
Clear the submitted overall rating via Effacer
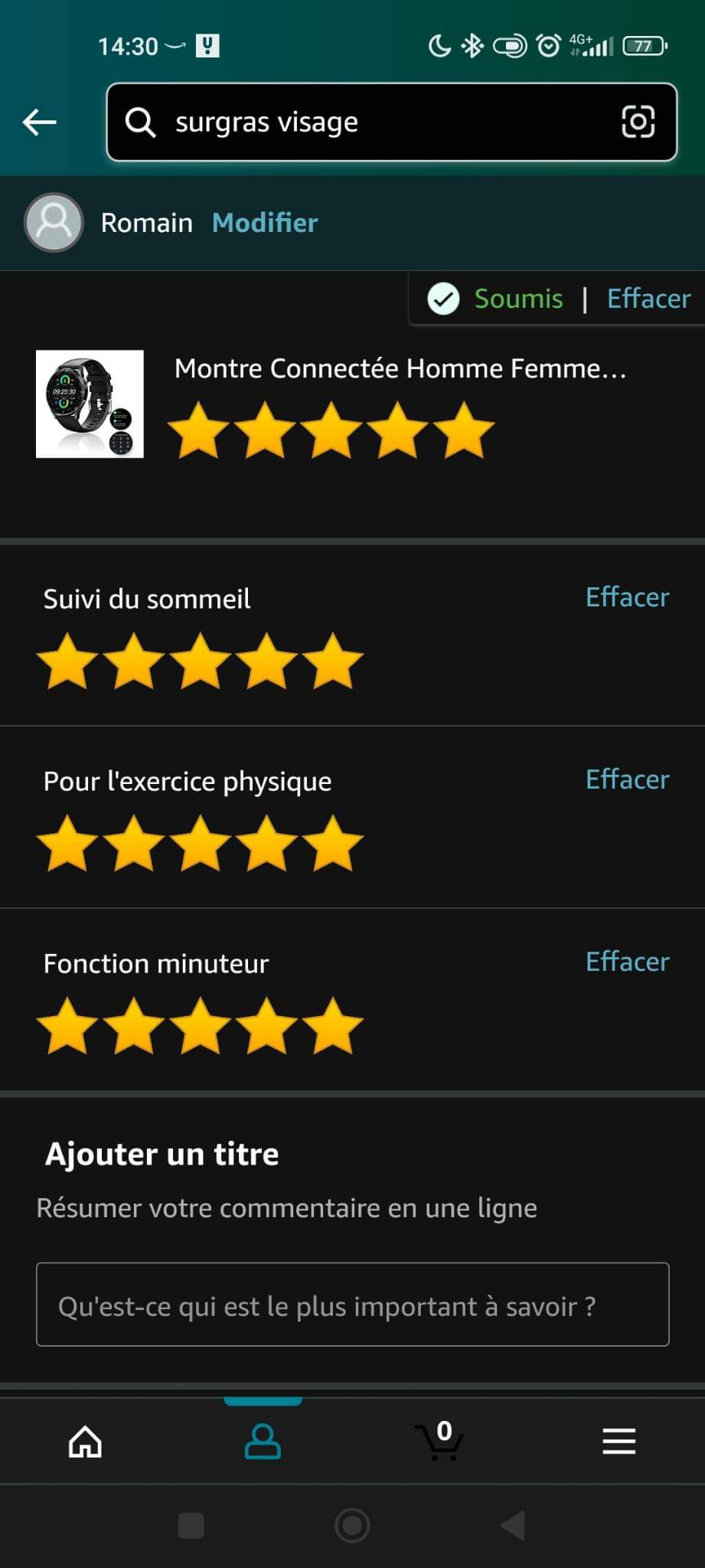(x=648, y=299)
